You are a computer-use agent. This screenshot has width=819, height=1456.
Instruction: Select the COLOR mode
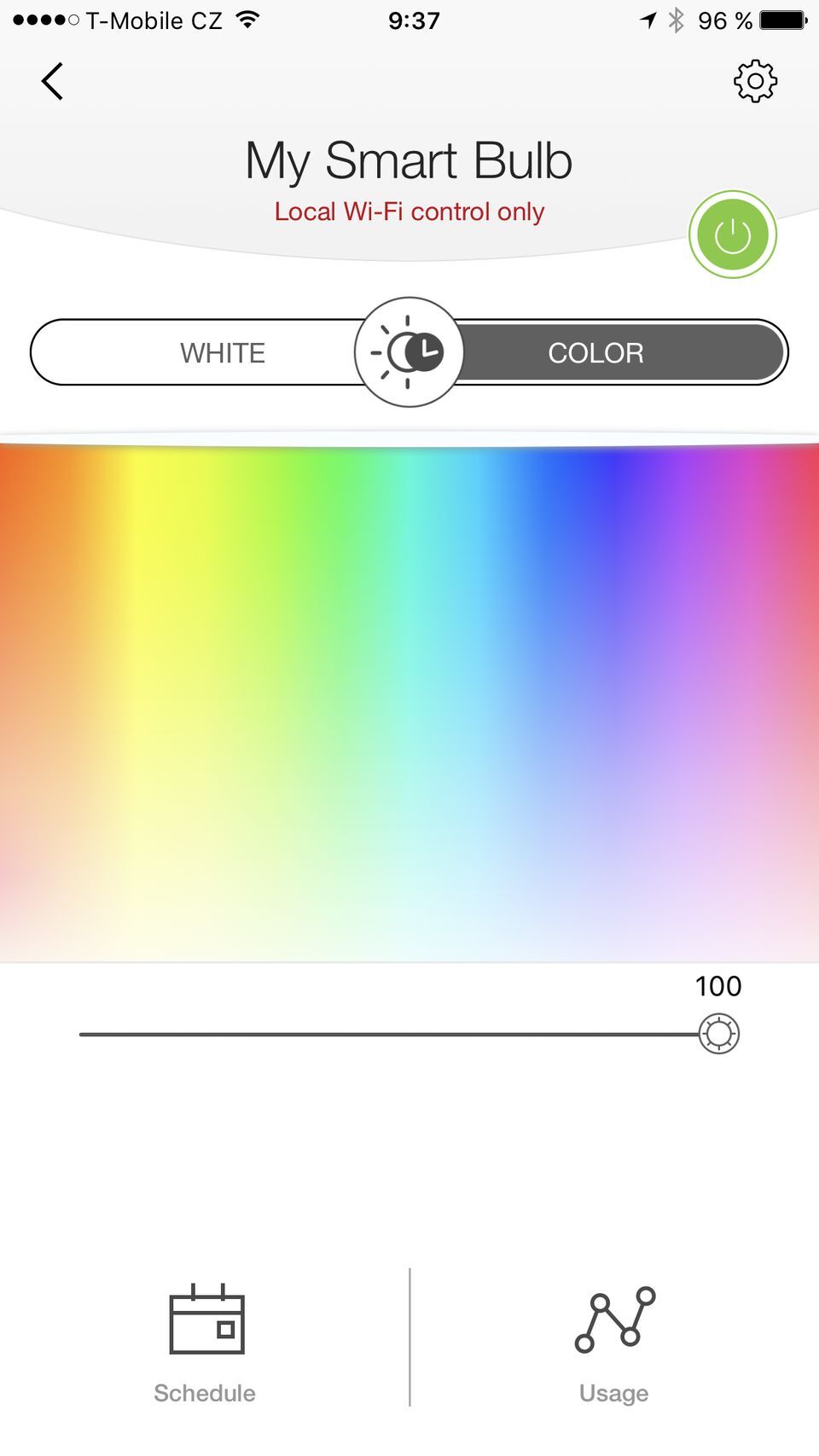(595, 352)
